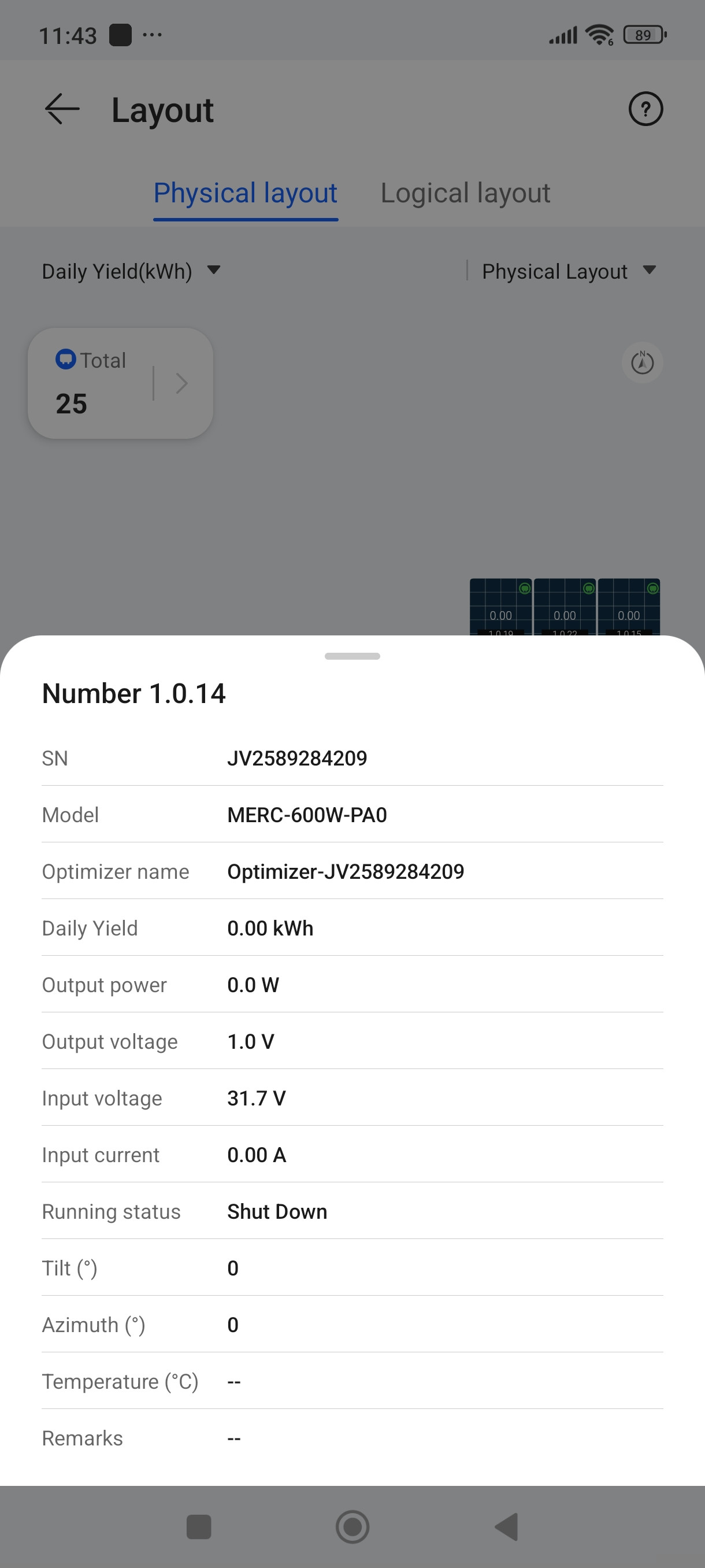The image size is (705, 1568).
Task: Select the 1.0.15 solar panel tile
Action: pos(628,607)
